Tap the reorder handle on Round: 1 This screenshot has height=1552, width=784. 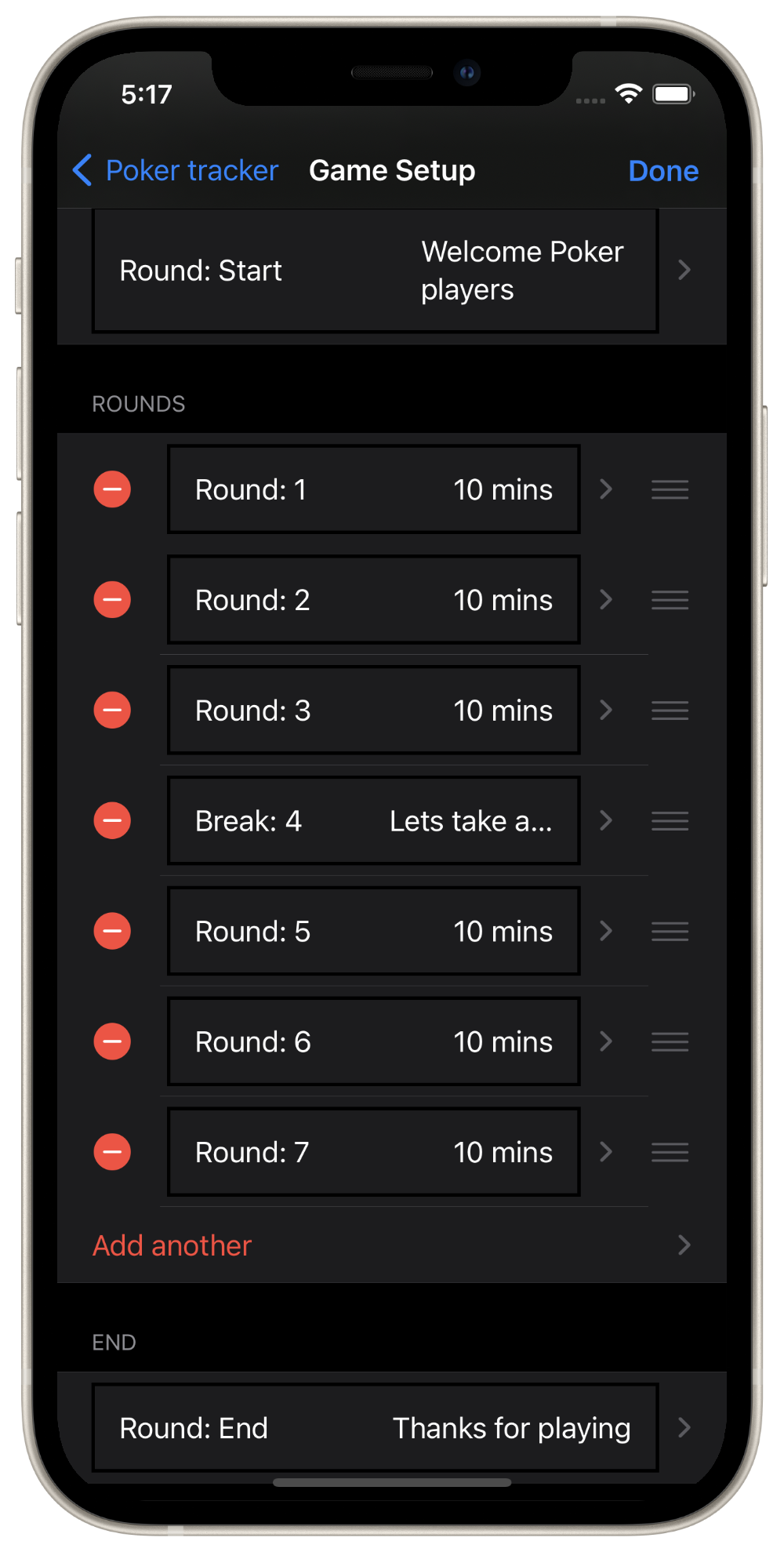tap(670, 490)
